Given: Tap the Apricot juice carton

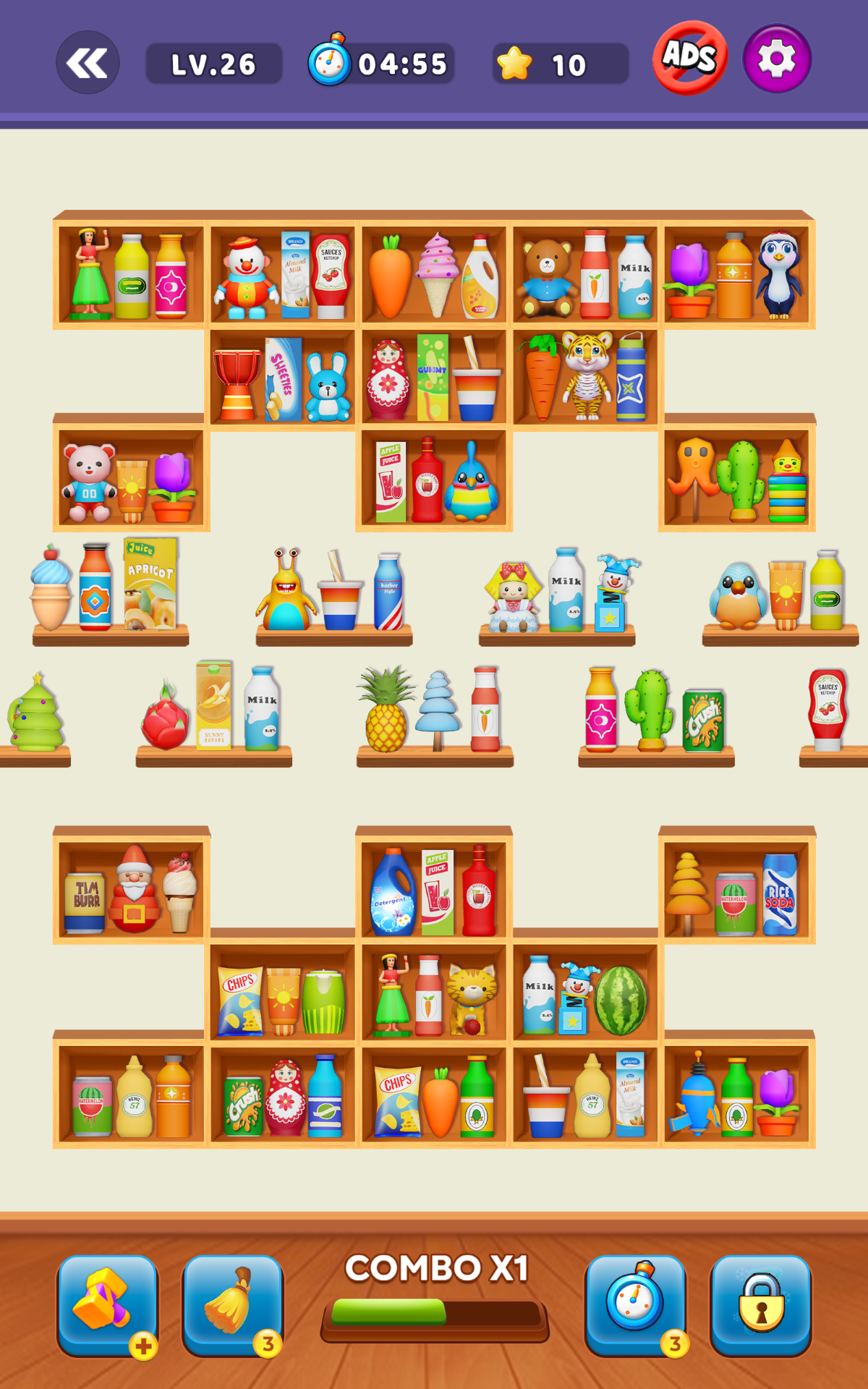Looking at the screenshot, I should pyautogui.click(x=150, y=583).
